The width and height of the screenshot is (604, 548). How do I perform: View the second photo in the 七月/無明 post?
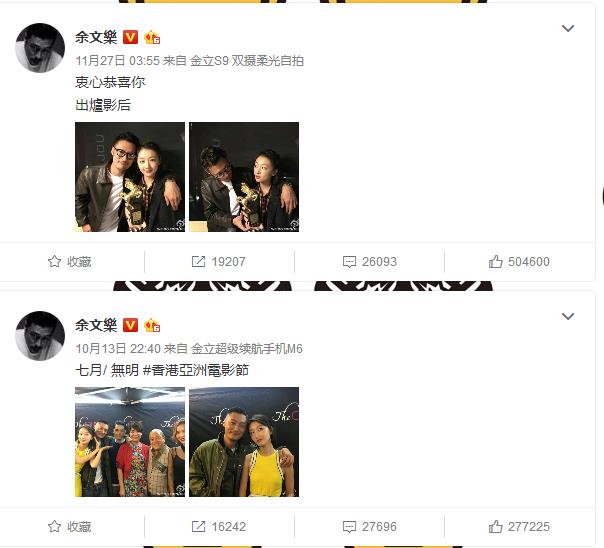coord(244,442)
